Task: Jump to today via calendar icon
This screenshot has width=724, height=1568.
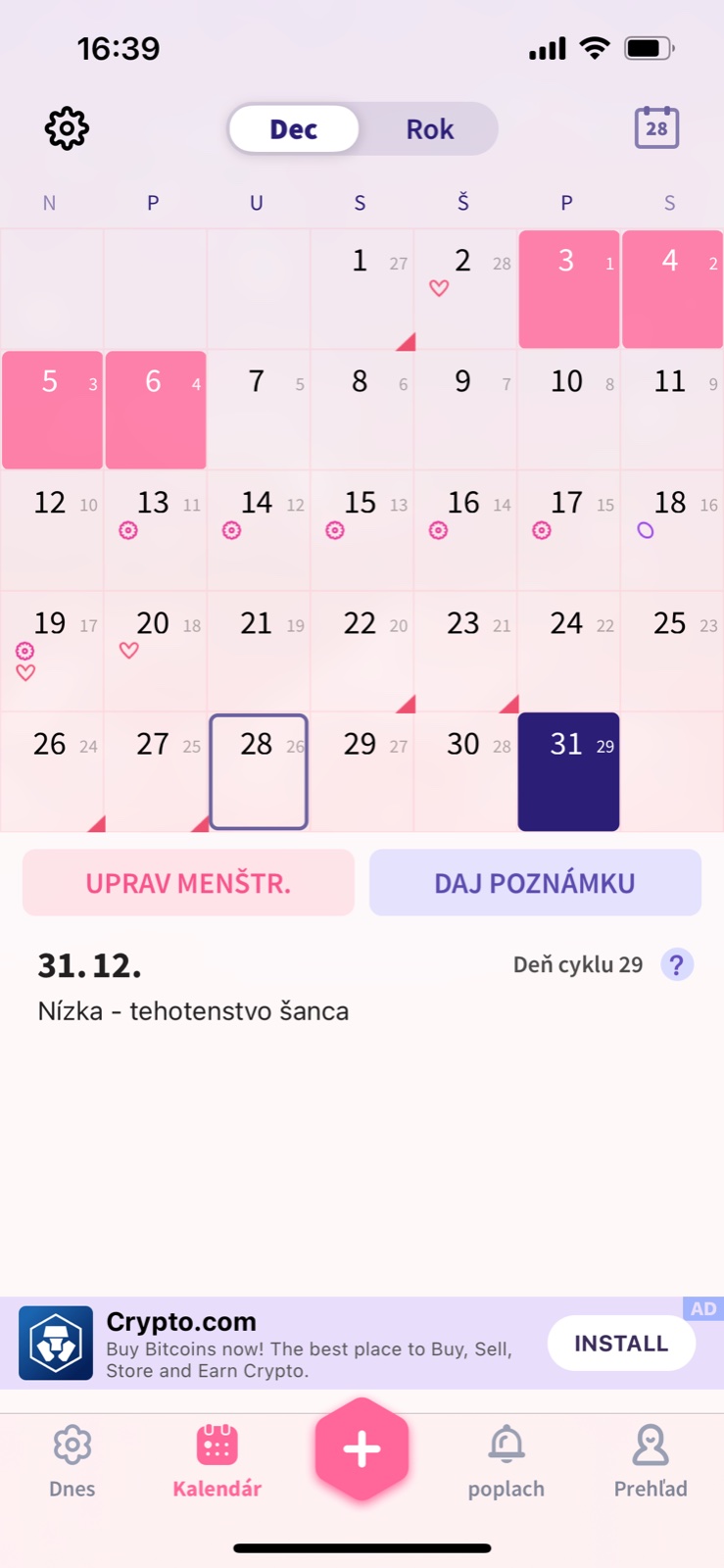Action: click(x=656, y=128)
